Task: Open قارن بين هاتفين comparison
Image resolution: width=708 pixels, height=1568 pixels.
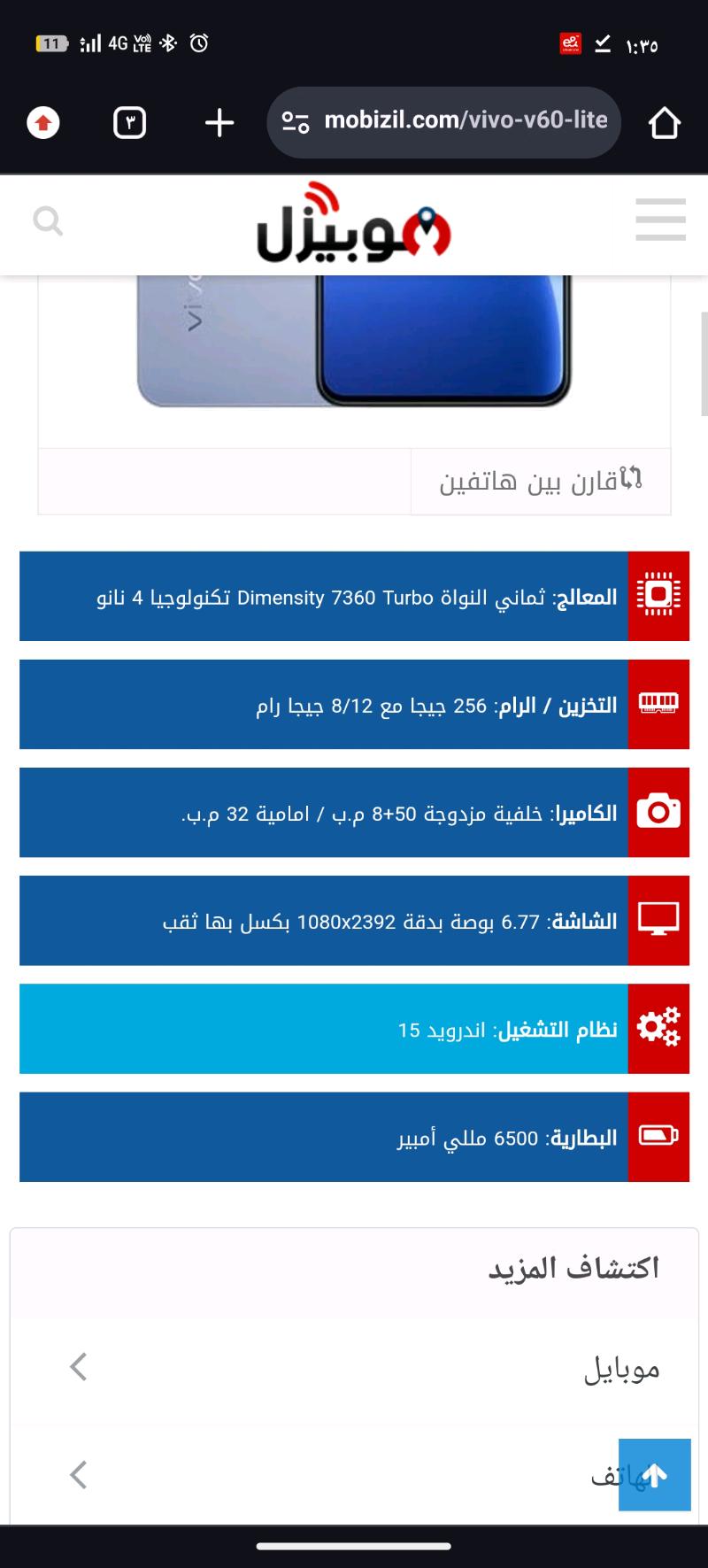Action: (540, 482)
